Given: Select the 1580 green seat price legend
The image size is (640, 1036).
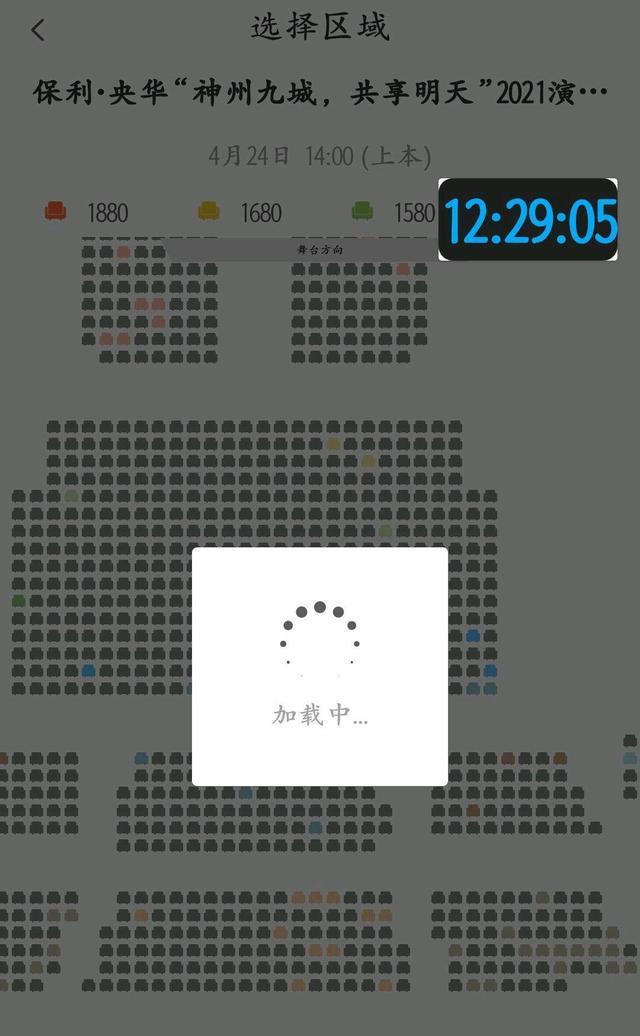Looking at the screenshot, I should (393, 212).
